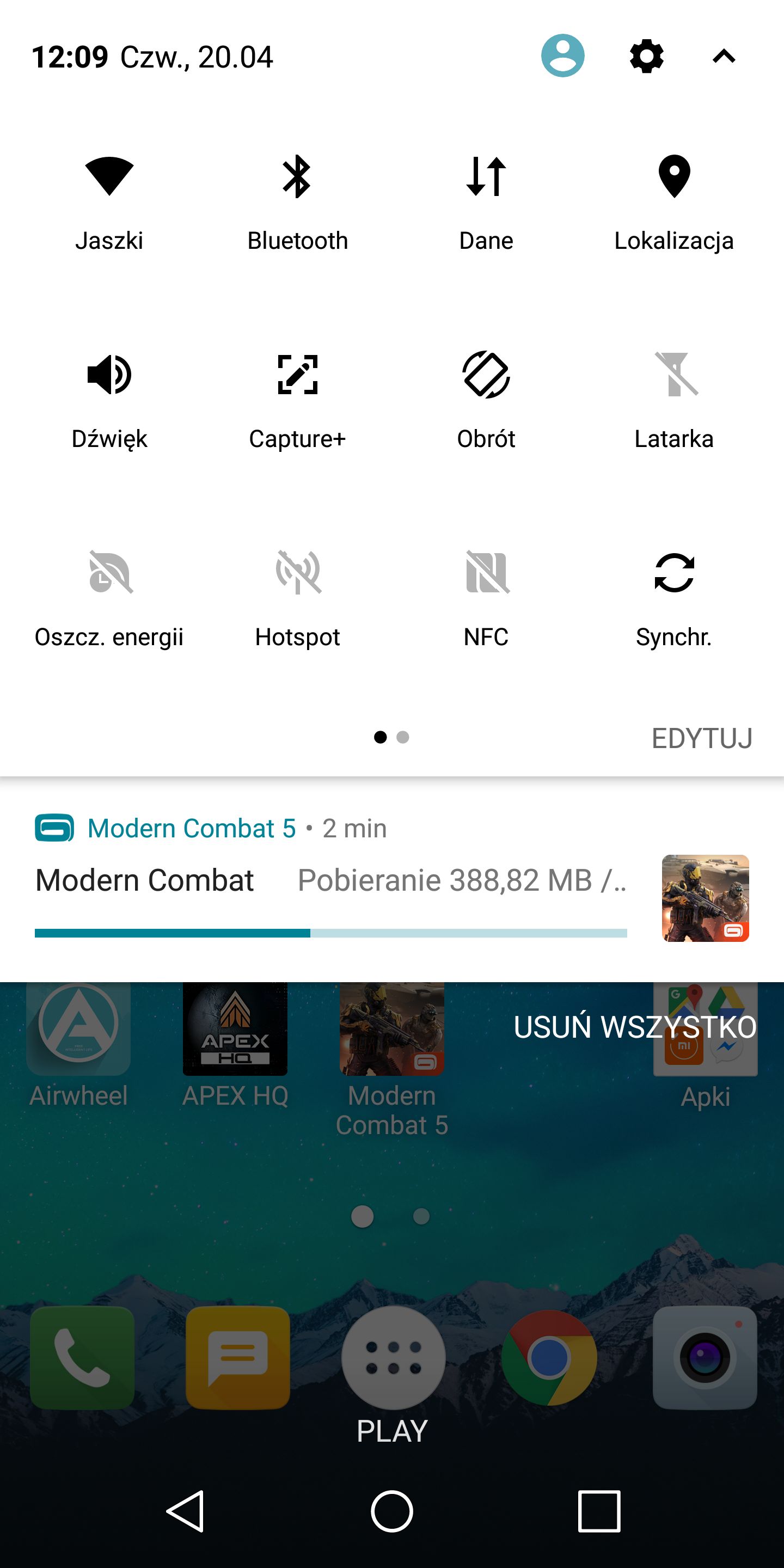Screen dimensions: 784x1568
Task: Launch Capture+
Action: [298, 402]
